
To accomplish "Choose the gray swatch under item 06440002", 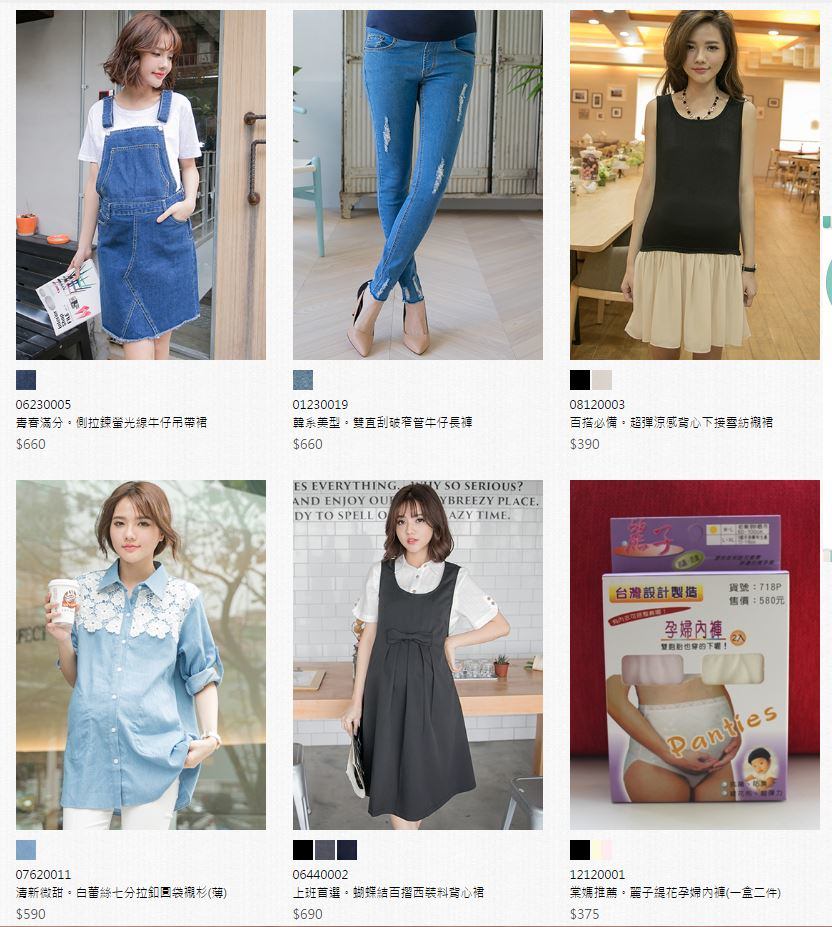I will click(x=325, y=850).
